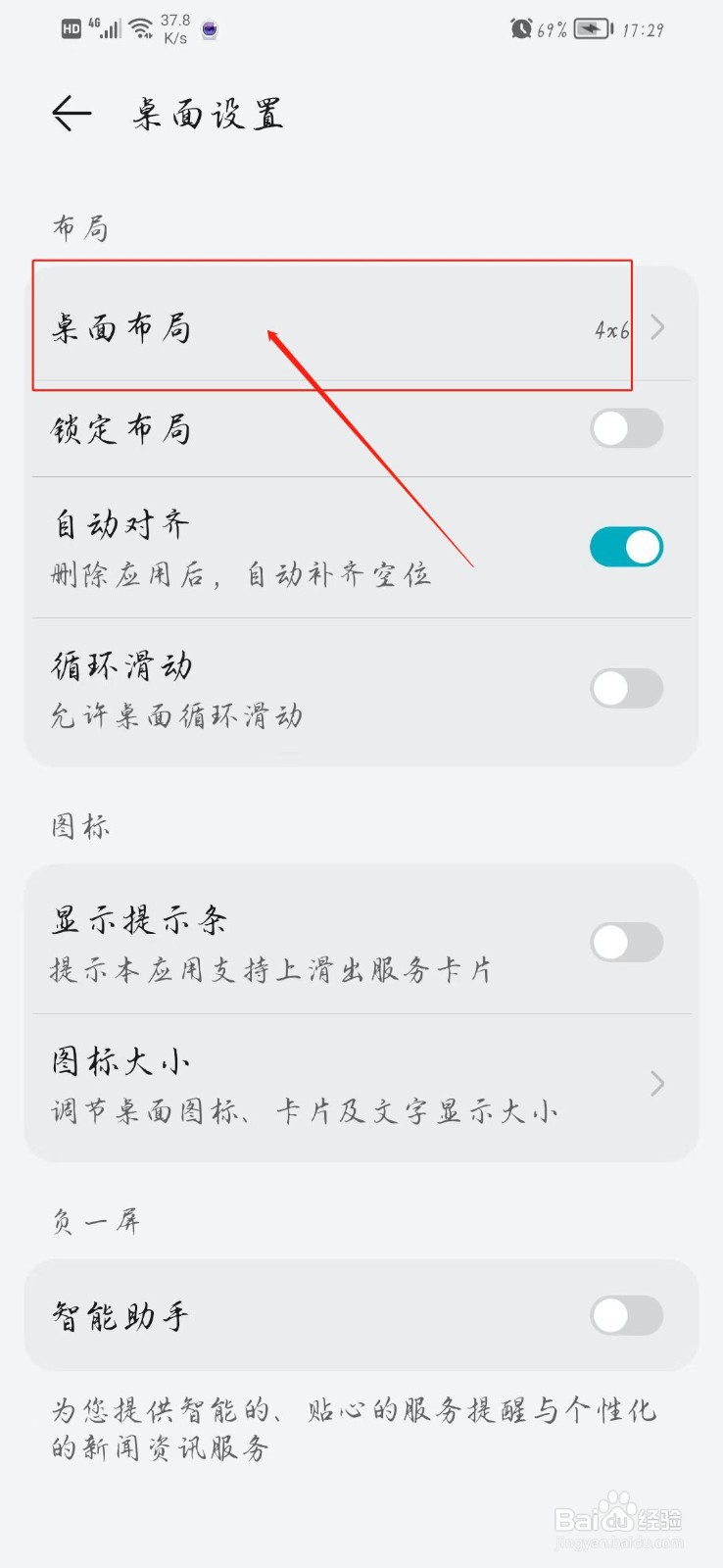Enable the 锁定布局 toggle

click(626, 428)
